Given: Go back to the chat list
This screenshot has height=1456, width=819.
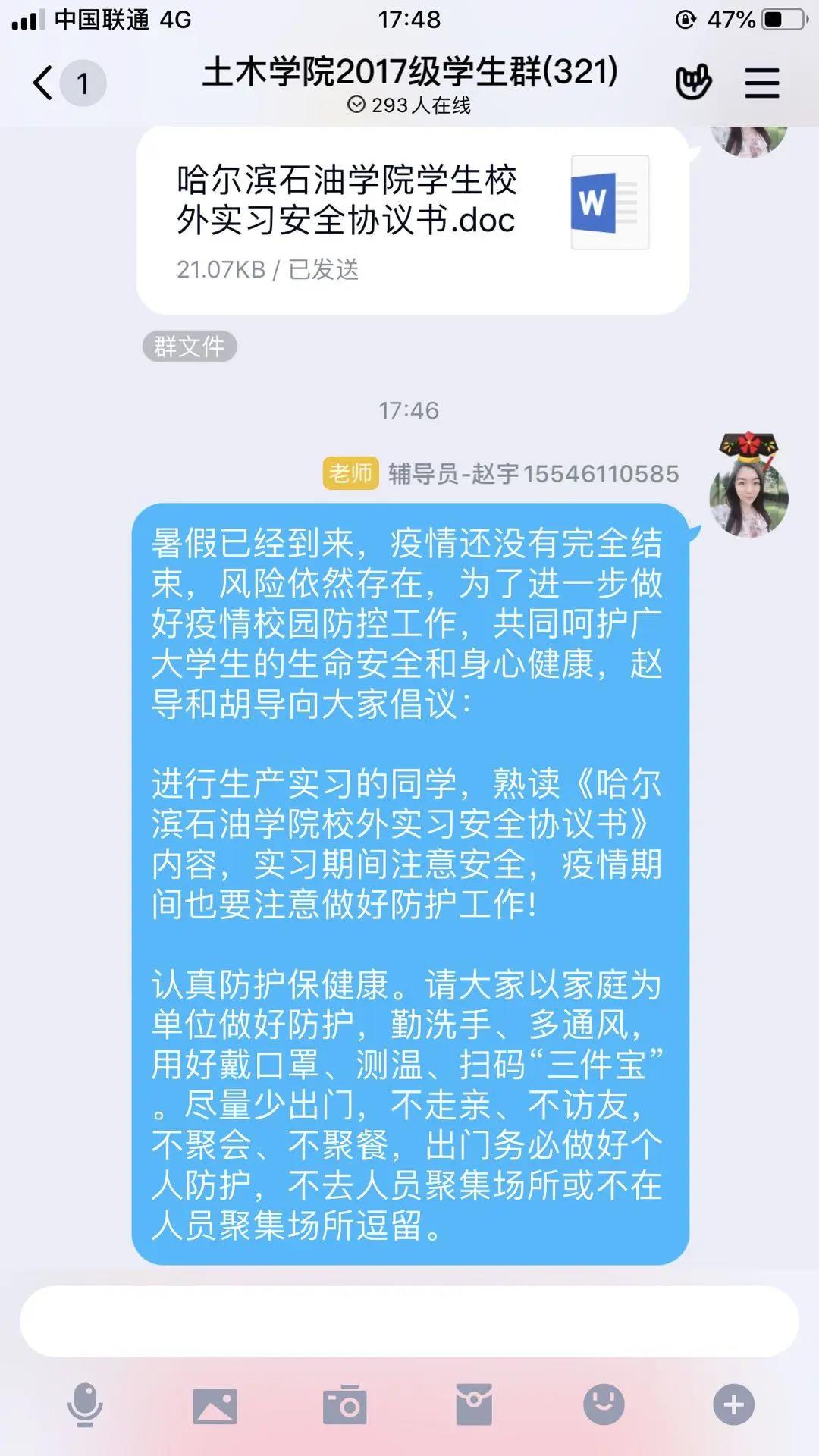Looking at the screenshot, I should pos(44,83).
